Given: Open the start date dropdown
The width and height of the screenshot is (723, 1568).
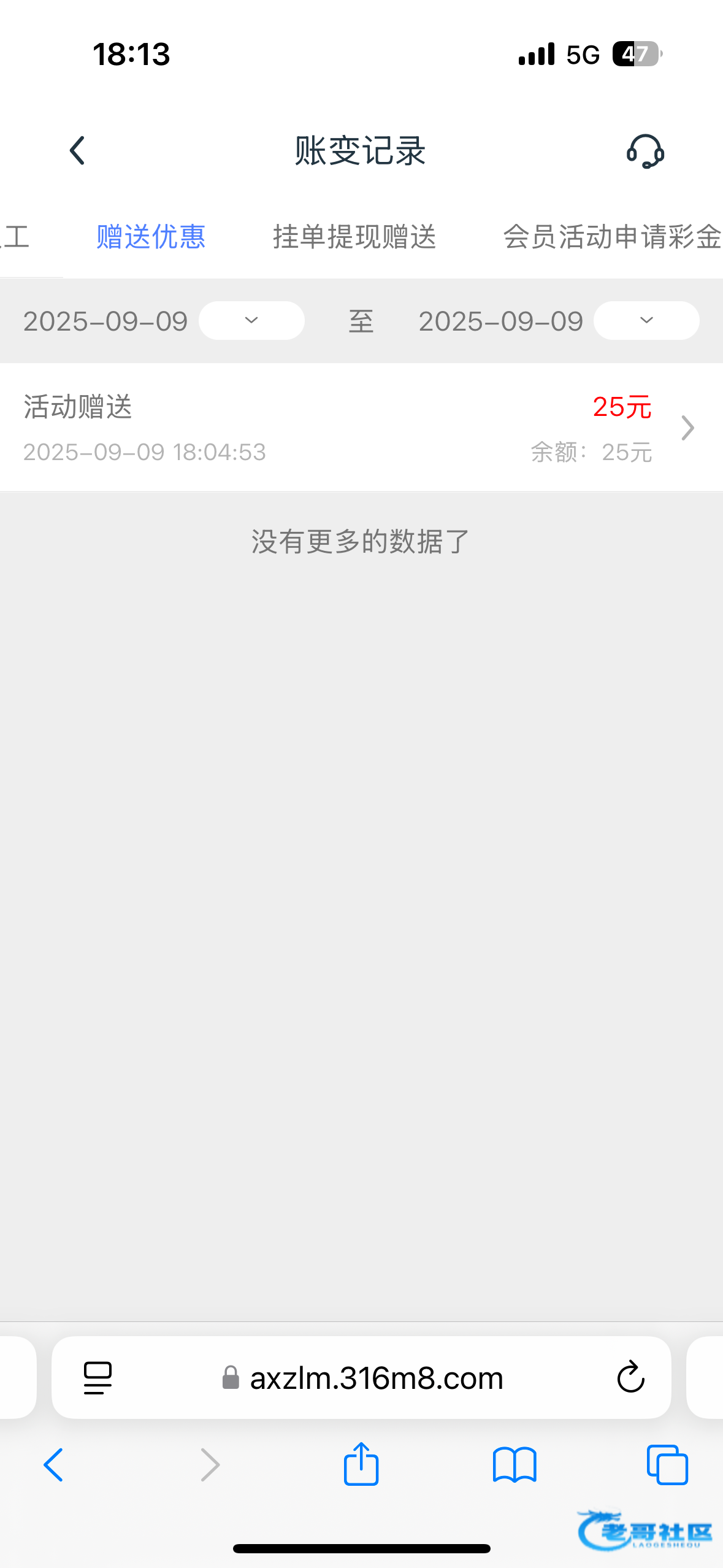Looking at the screenshot, I should point(251,320).
